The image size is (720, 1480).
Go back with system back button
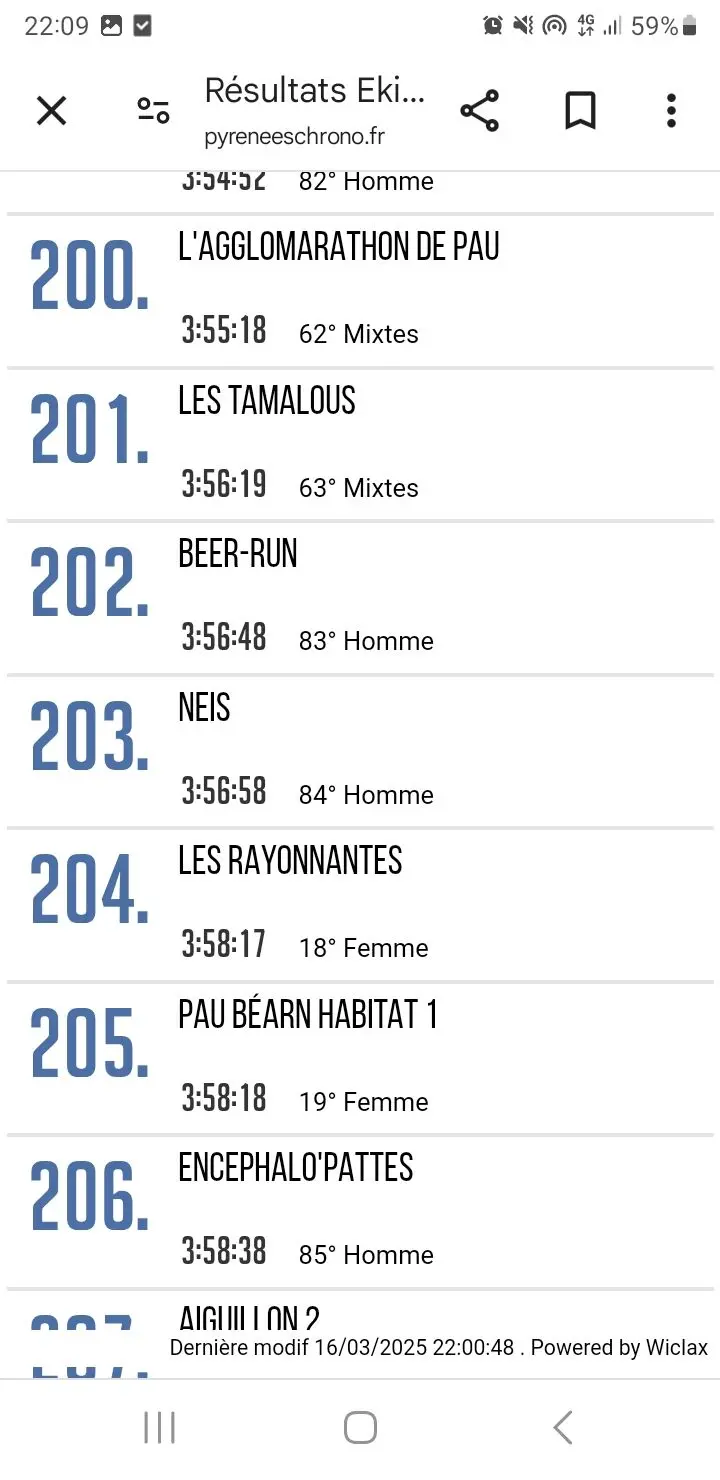[x=563, y=1427]
